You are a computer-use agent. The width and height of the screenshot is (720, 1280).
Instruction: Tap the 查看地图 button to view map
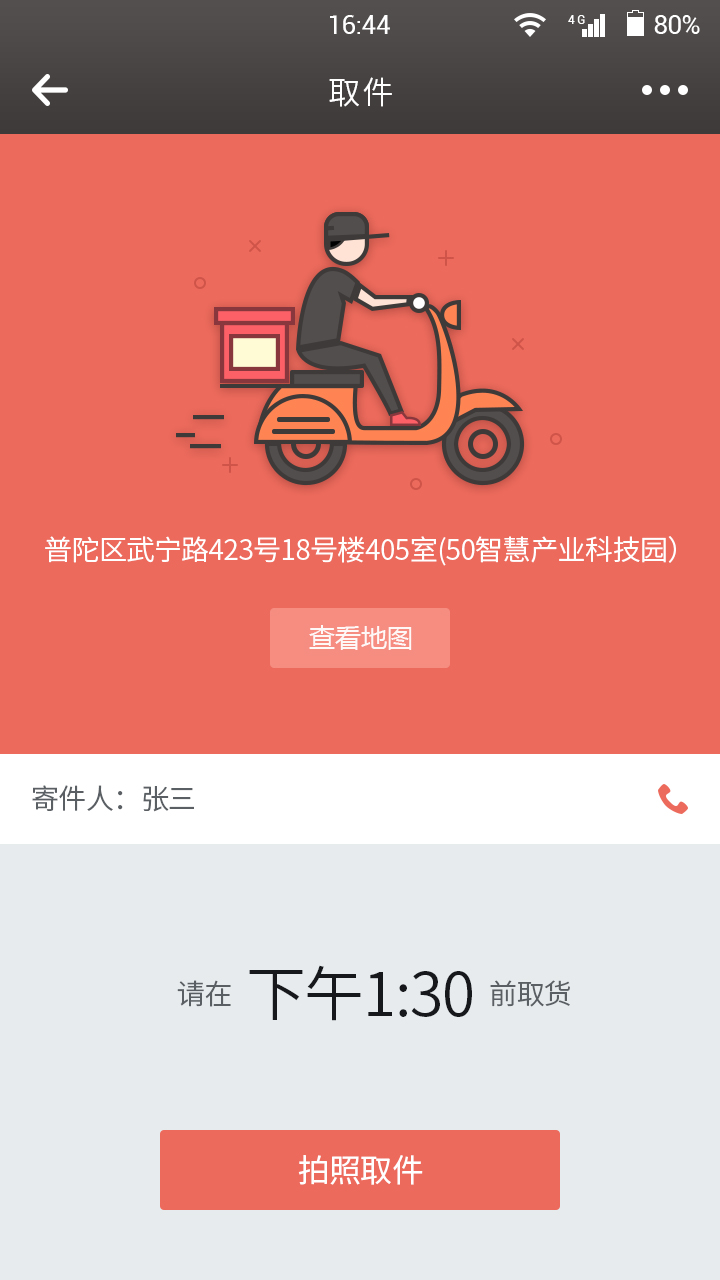pos(360,638)
